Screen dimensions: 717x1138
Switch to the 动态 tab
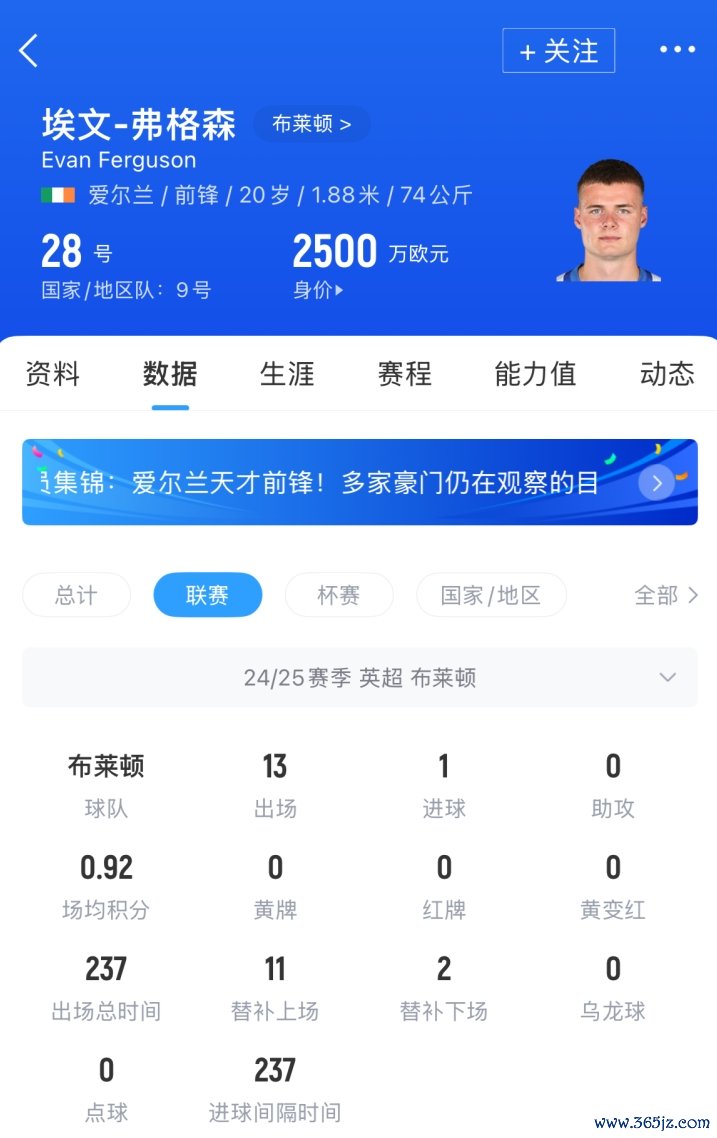point(666,374)
